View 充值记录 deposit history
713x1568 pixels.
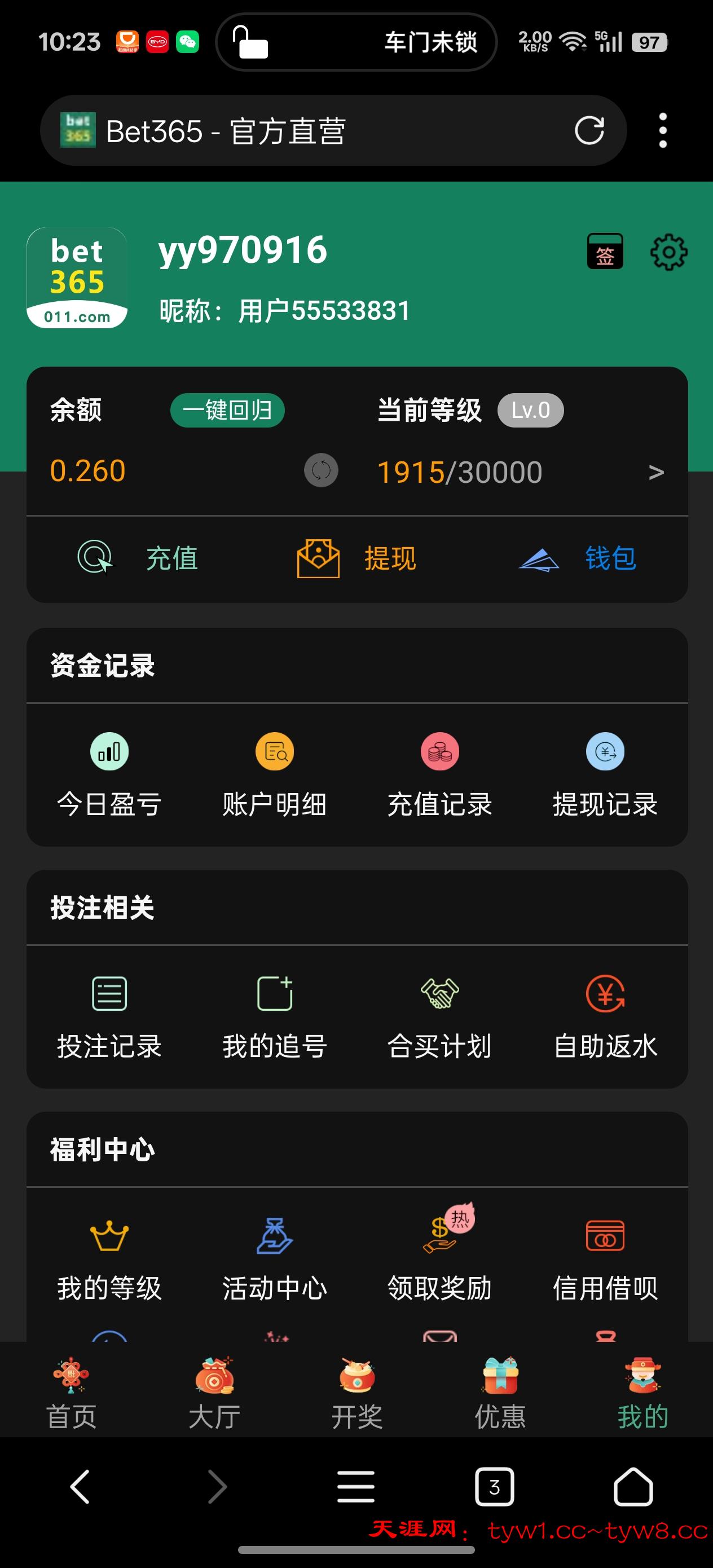(x=439, y=773)
